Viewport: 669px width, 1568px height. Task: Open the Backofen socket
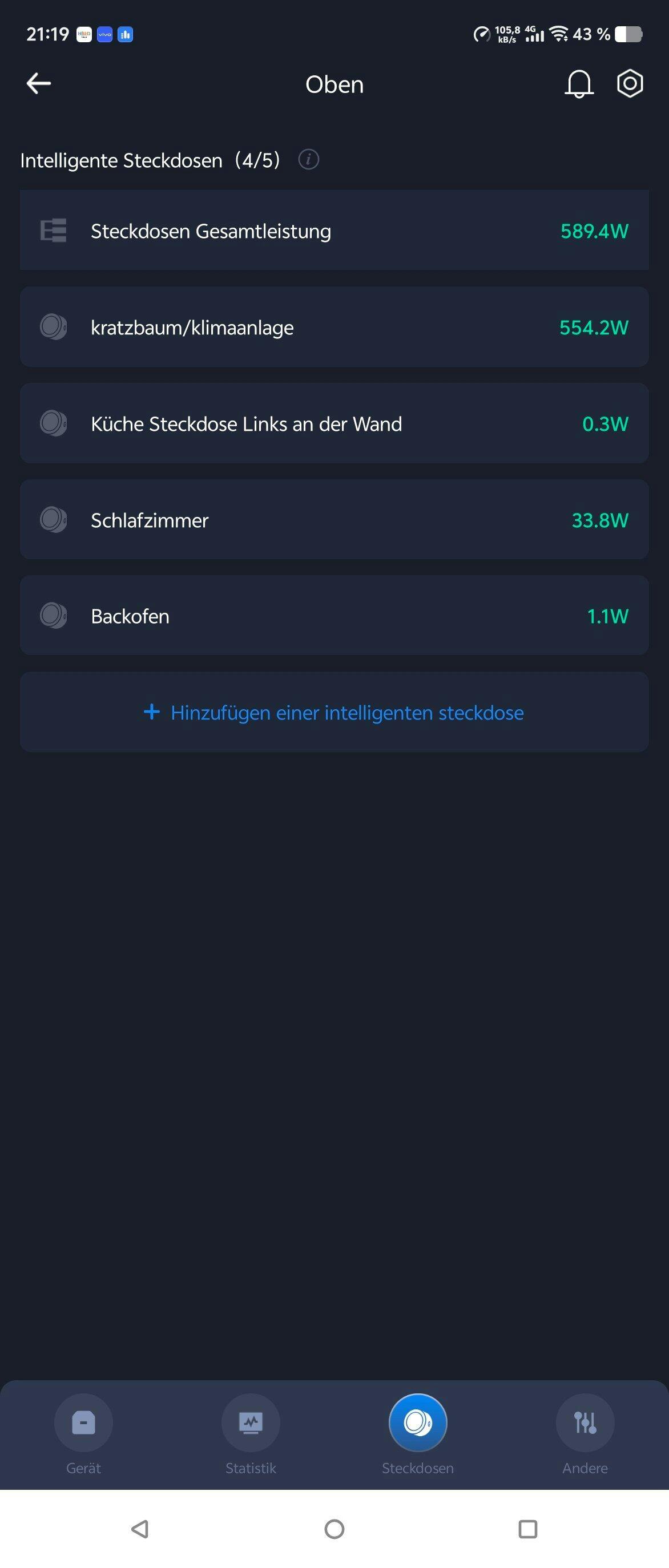point(333,616)
